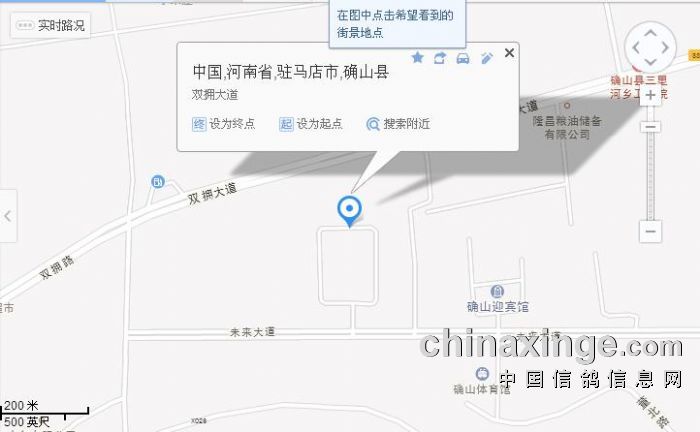Image resolution: width=700 pixels, height=432 pixels.
Task: Set this place as starting point (设为起点)
Action: click(311, 124)
